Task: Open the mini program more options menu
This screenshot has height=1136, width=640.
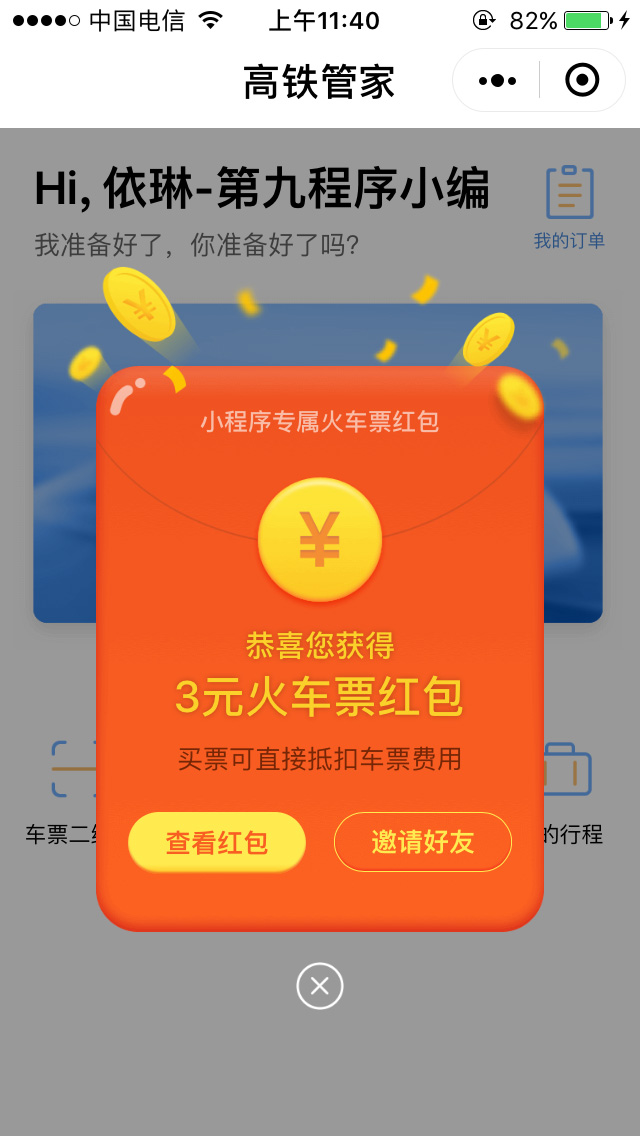Action: coord(497,80)
